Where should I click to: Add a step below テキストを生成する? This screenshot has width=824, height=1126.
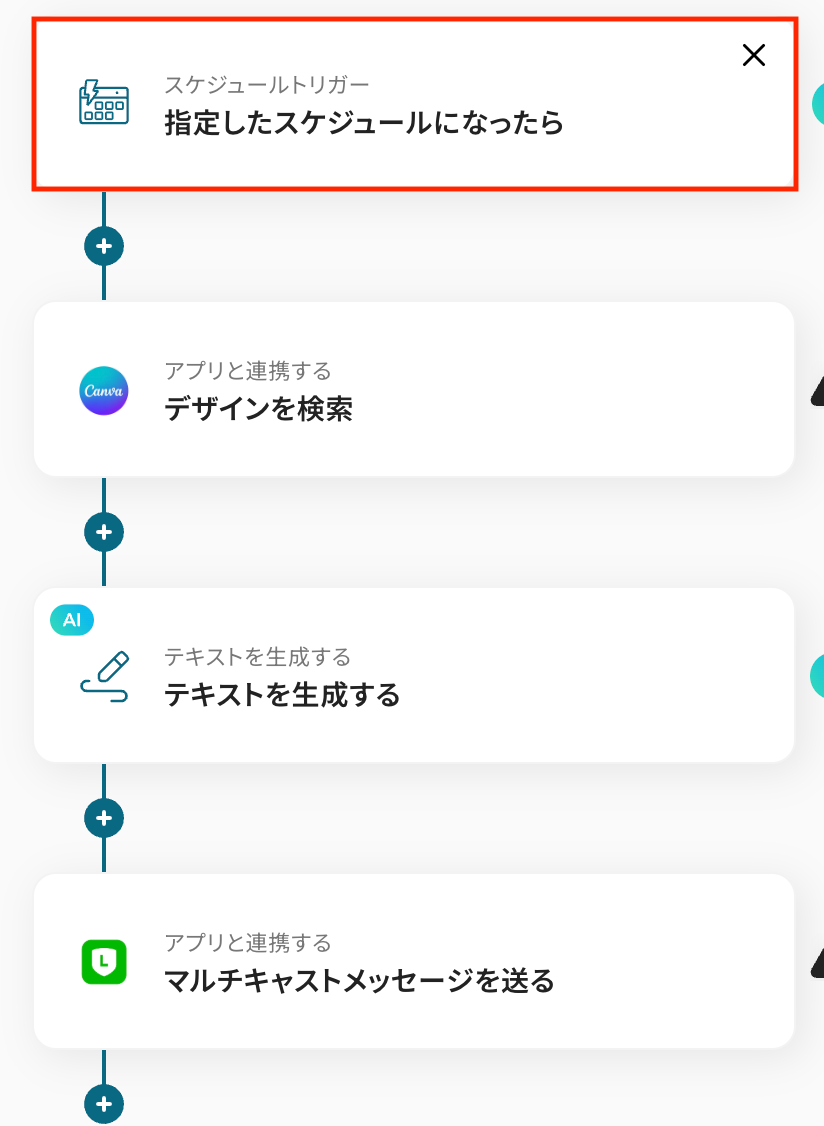[104, 817]
